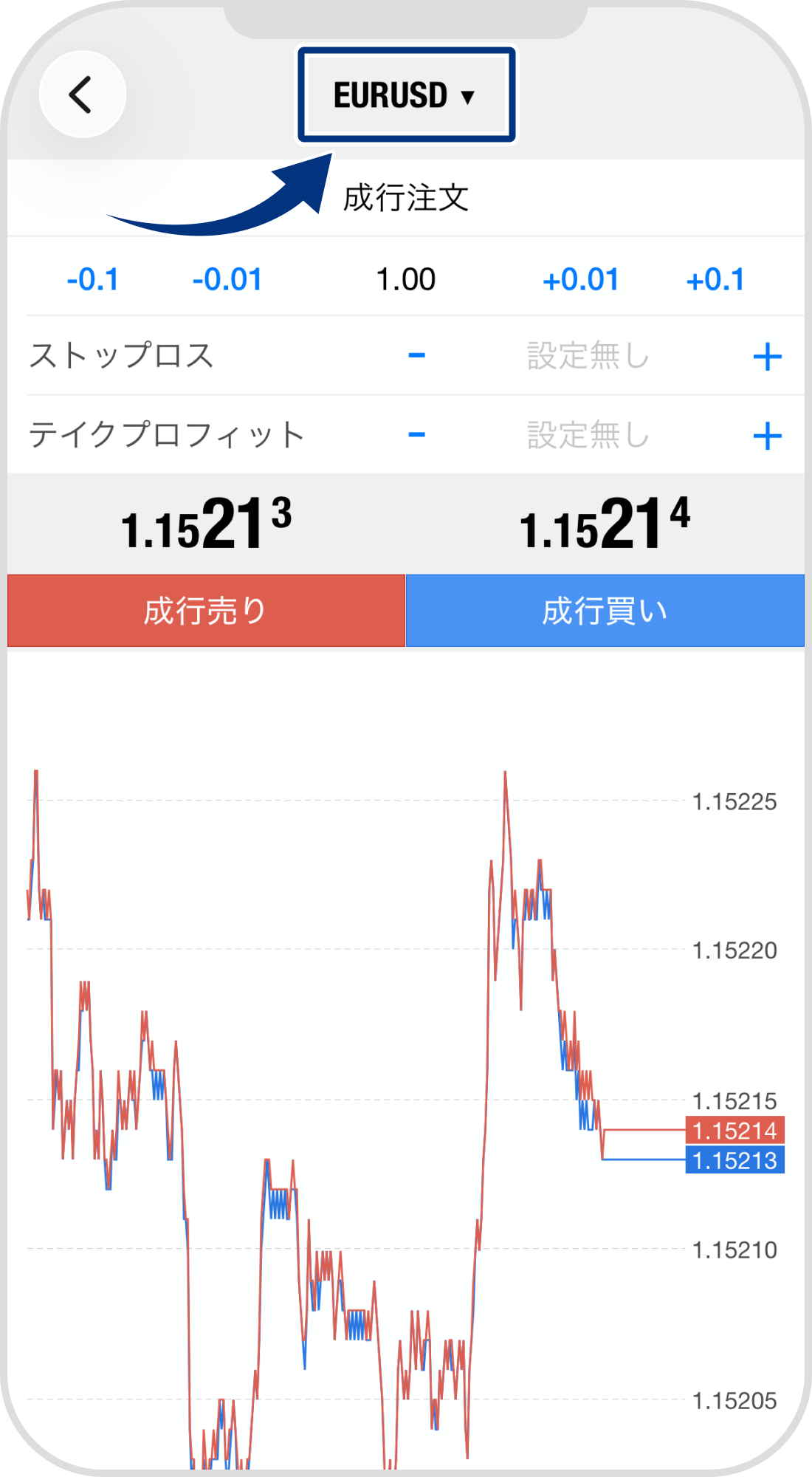The height and width of the screenshot is (1477, 812).
Task: Tap -0.01 to slightly decrease lot size
Action: pos(229,279)
